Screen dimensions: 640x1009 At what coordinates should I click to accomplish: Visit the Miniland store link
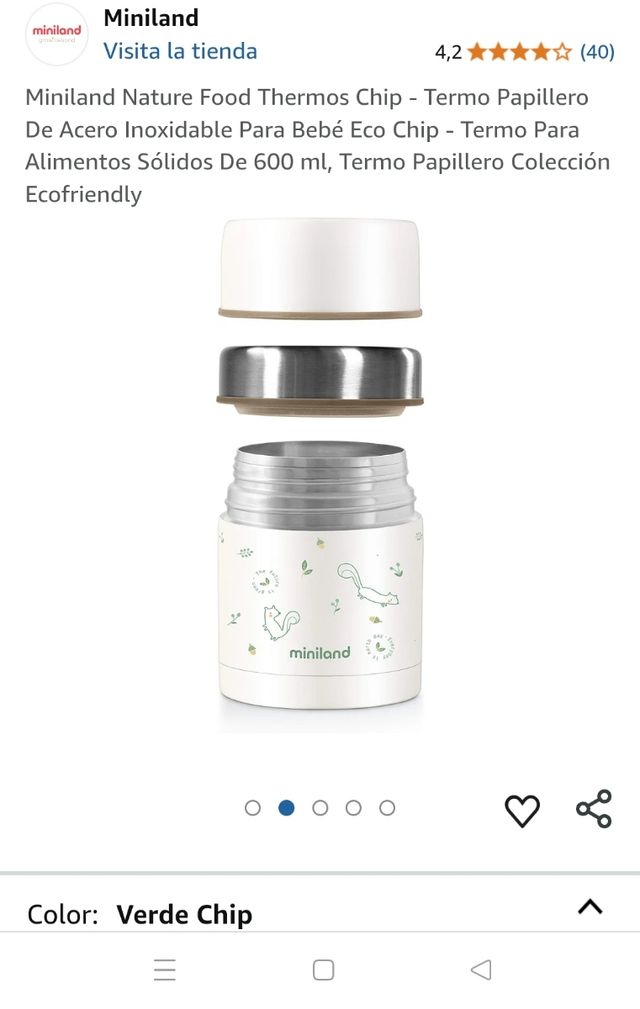(x=180, y=51)
